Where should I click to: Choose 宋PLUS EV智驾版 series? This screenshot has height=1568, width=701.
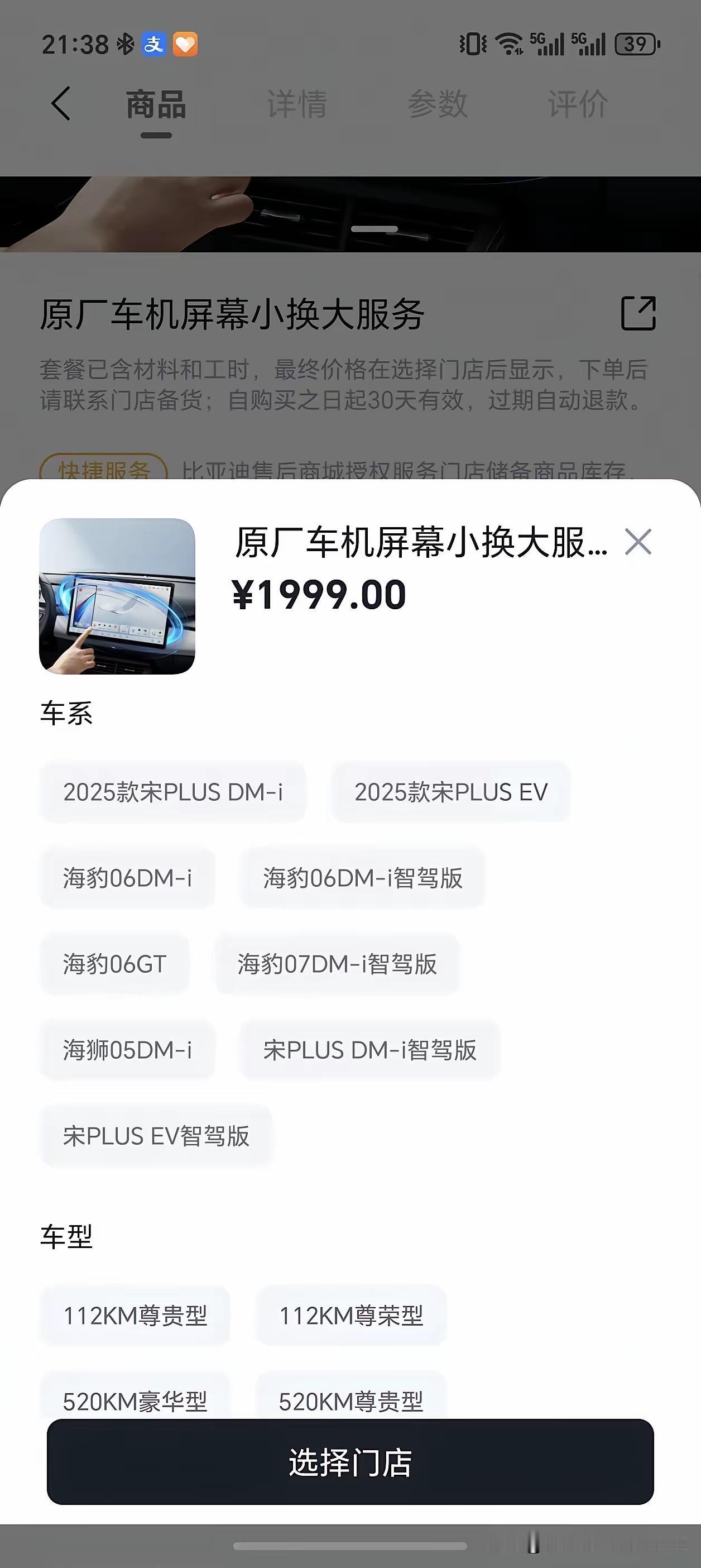coord(156,1135)
